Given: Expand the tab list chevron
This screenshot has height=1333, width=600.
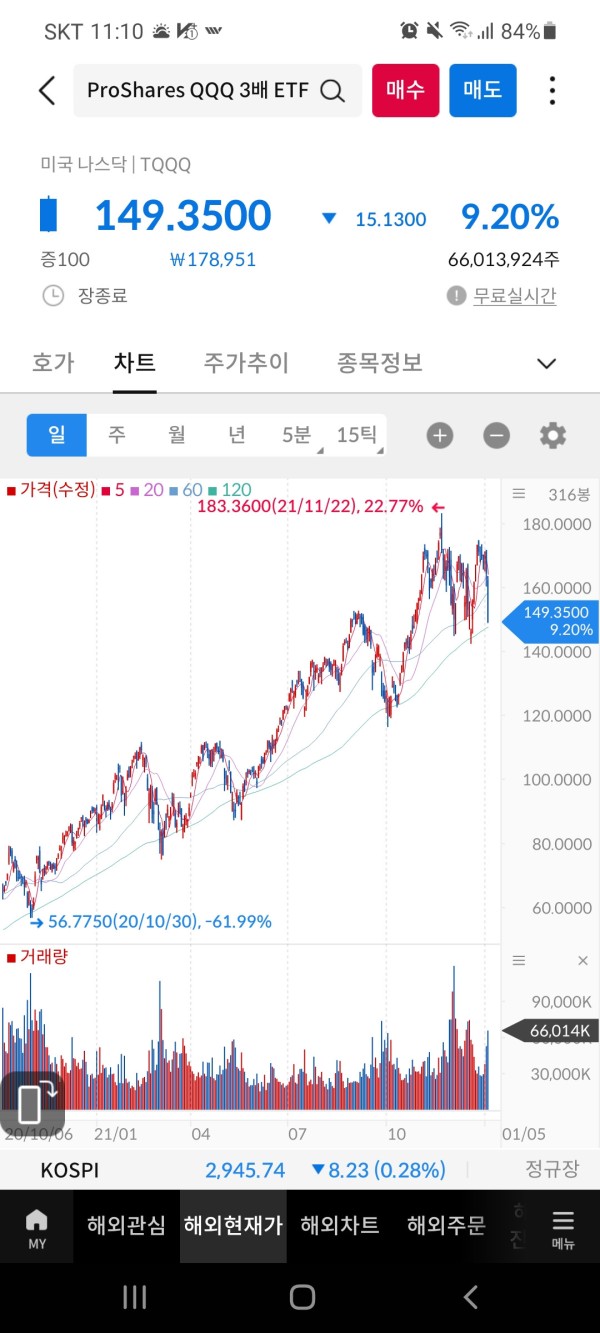Looking at the screenshot, I should [546, 363].
